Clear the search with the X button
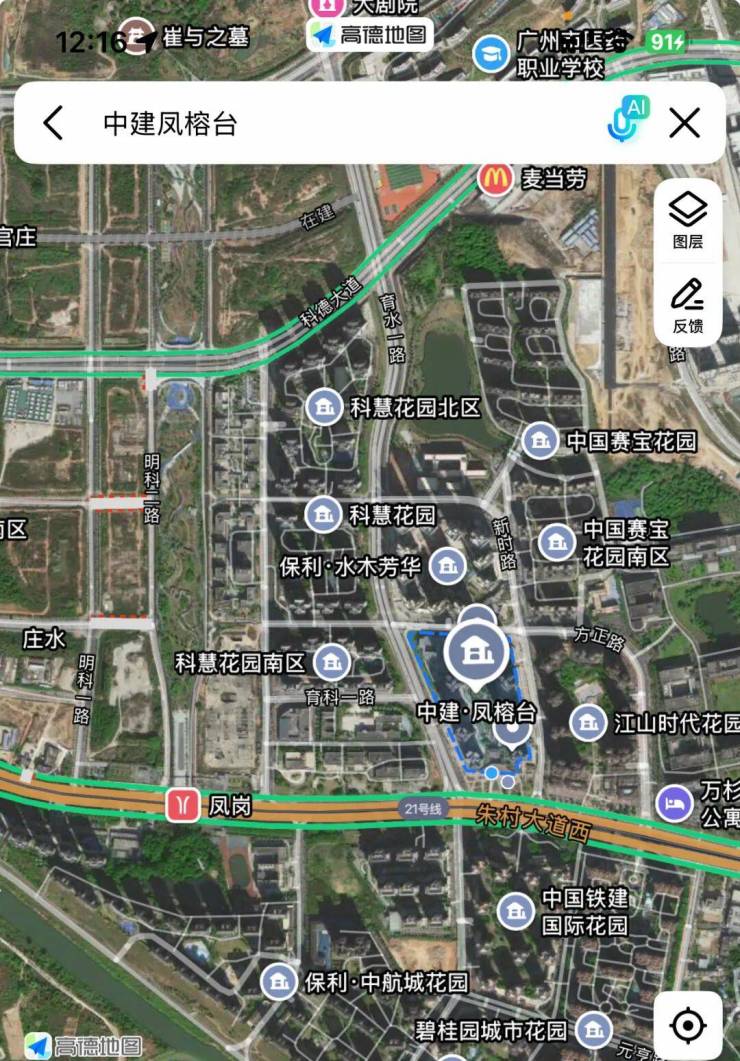 pos(685,123)
